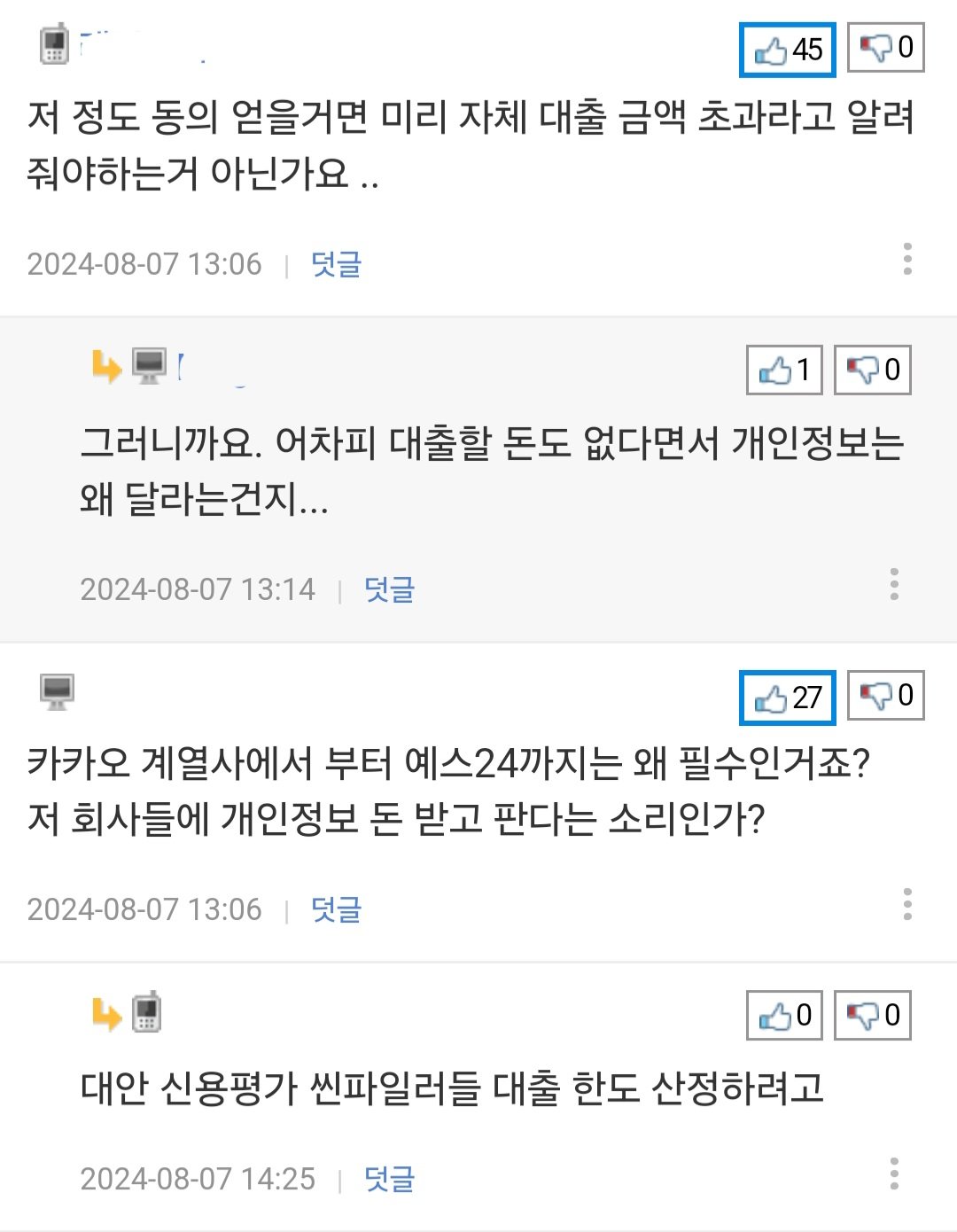
Task: Open the overflow menu on the 13:14 reply
Action: [x=894, y=584]
